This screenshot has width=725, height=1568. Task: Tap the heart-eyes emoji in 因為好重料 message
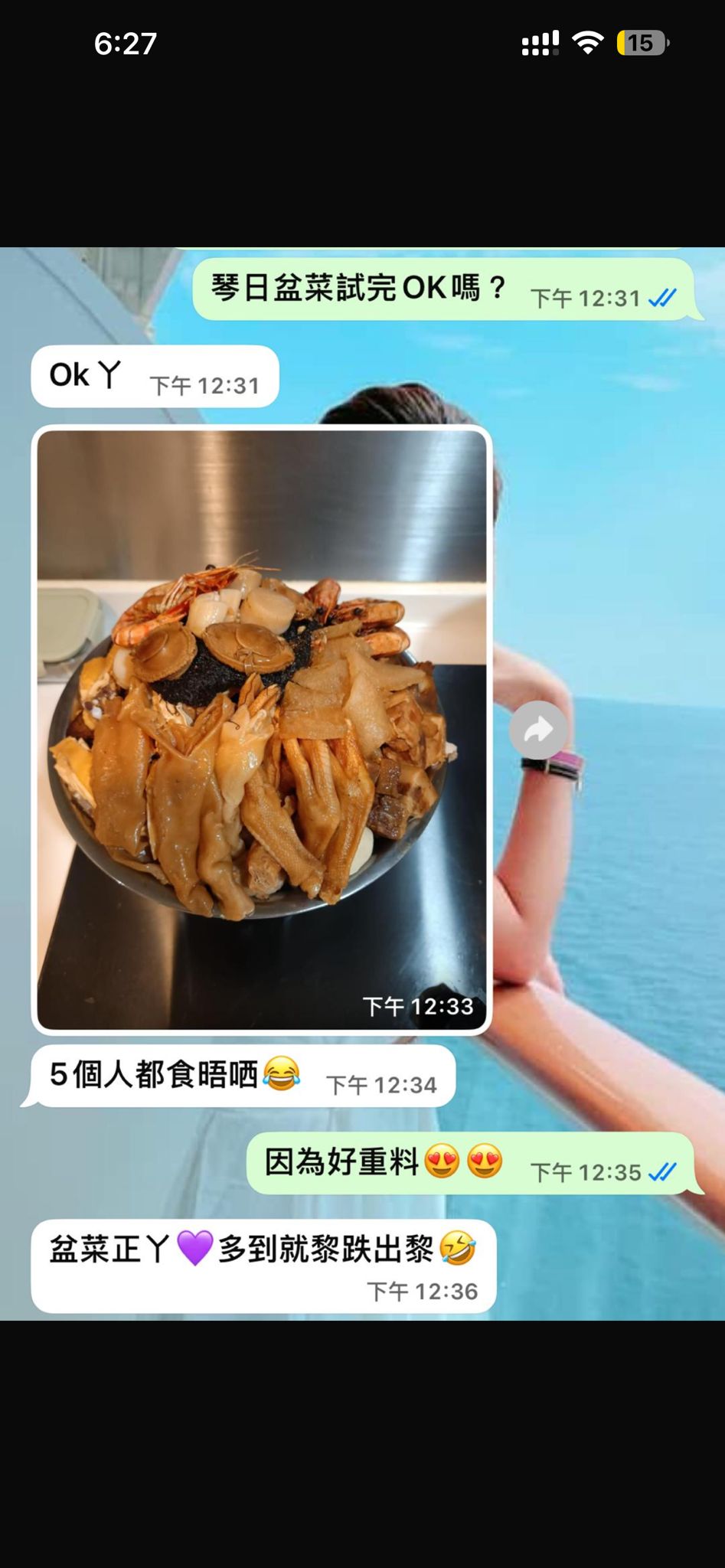tap(443, 1161)
